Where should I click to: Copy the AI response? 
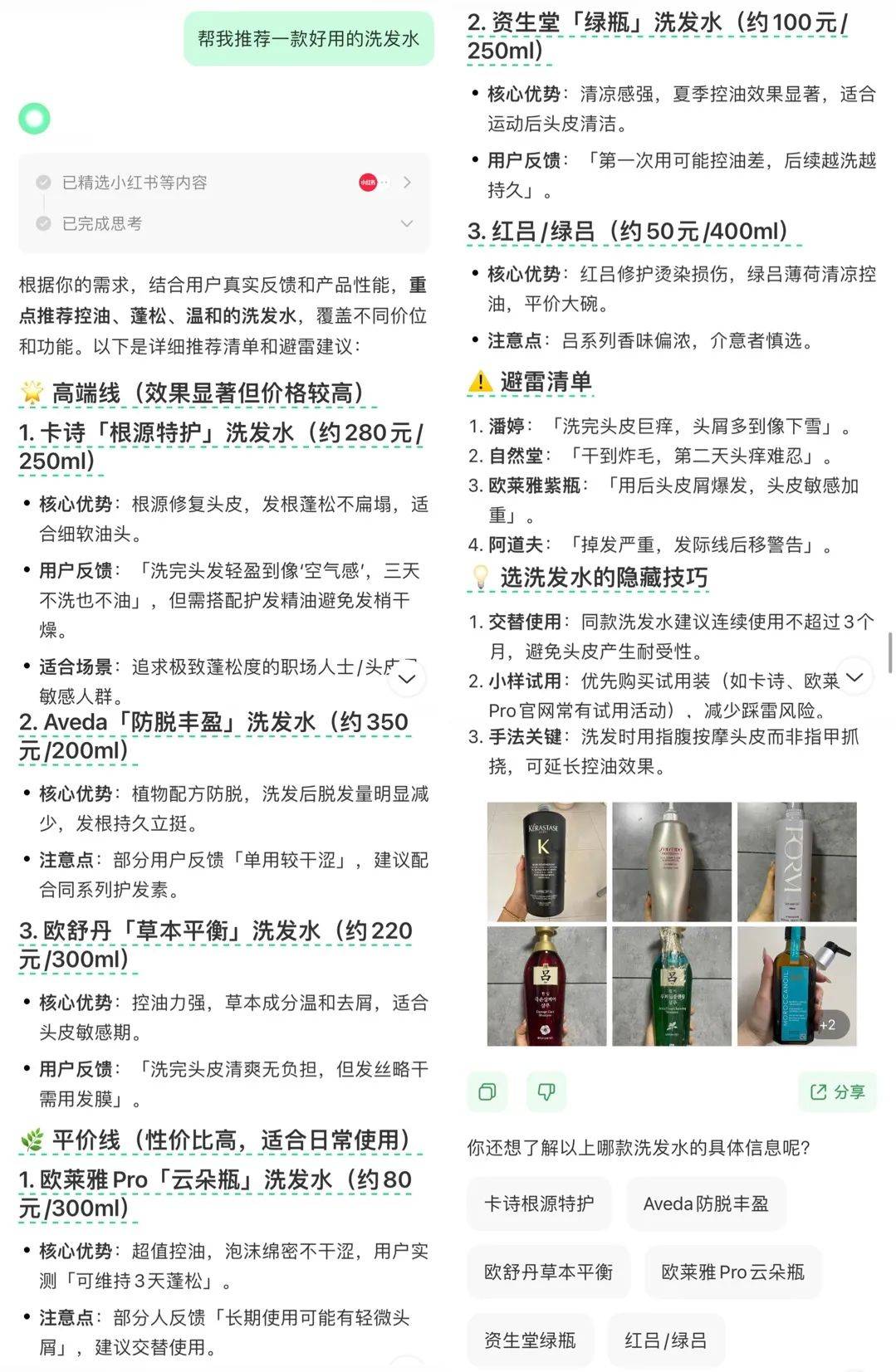pyautogui.click(x=487, y=1091)
